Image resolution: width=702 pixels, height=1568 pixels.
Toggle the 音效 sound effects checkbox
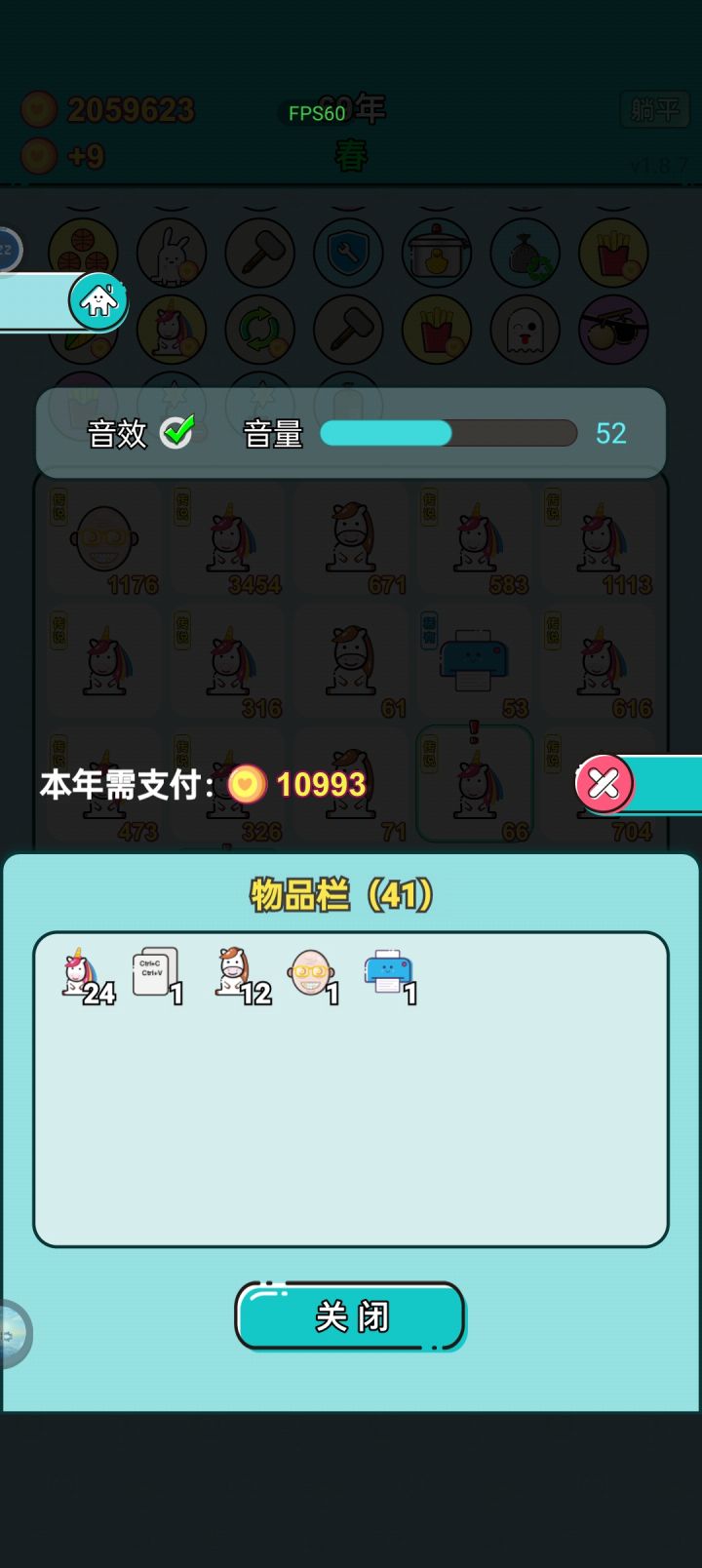(178, 432)
